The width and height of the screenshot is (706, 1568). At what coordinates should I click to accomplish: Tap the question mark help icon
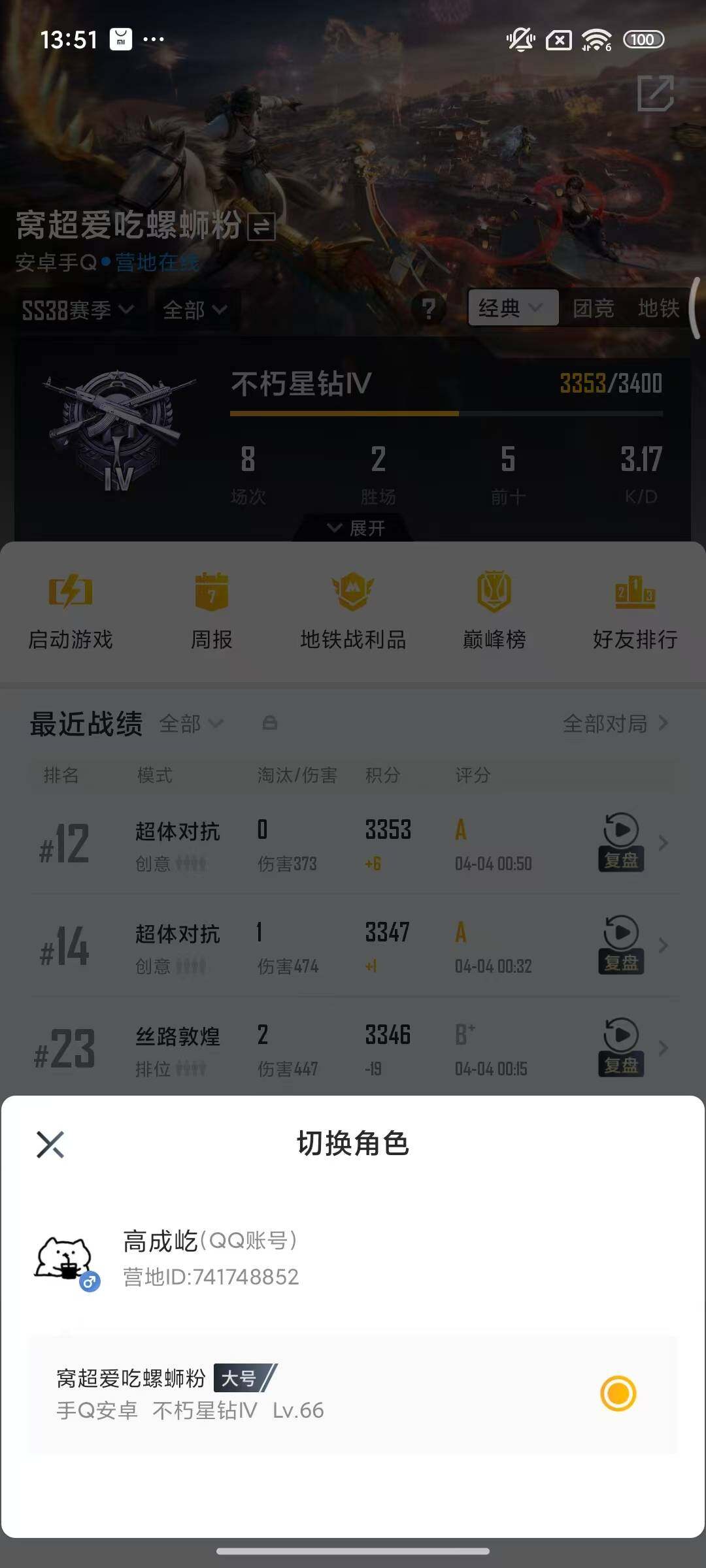click(x=428, y=309)
